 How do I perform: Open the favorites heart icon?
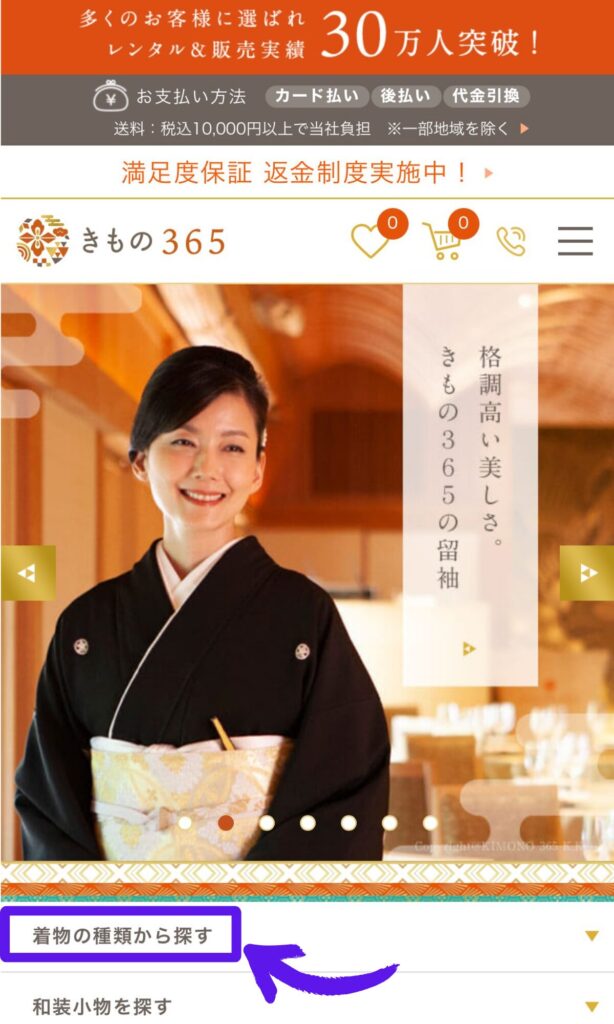click(370, 241)
